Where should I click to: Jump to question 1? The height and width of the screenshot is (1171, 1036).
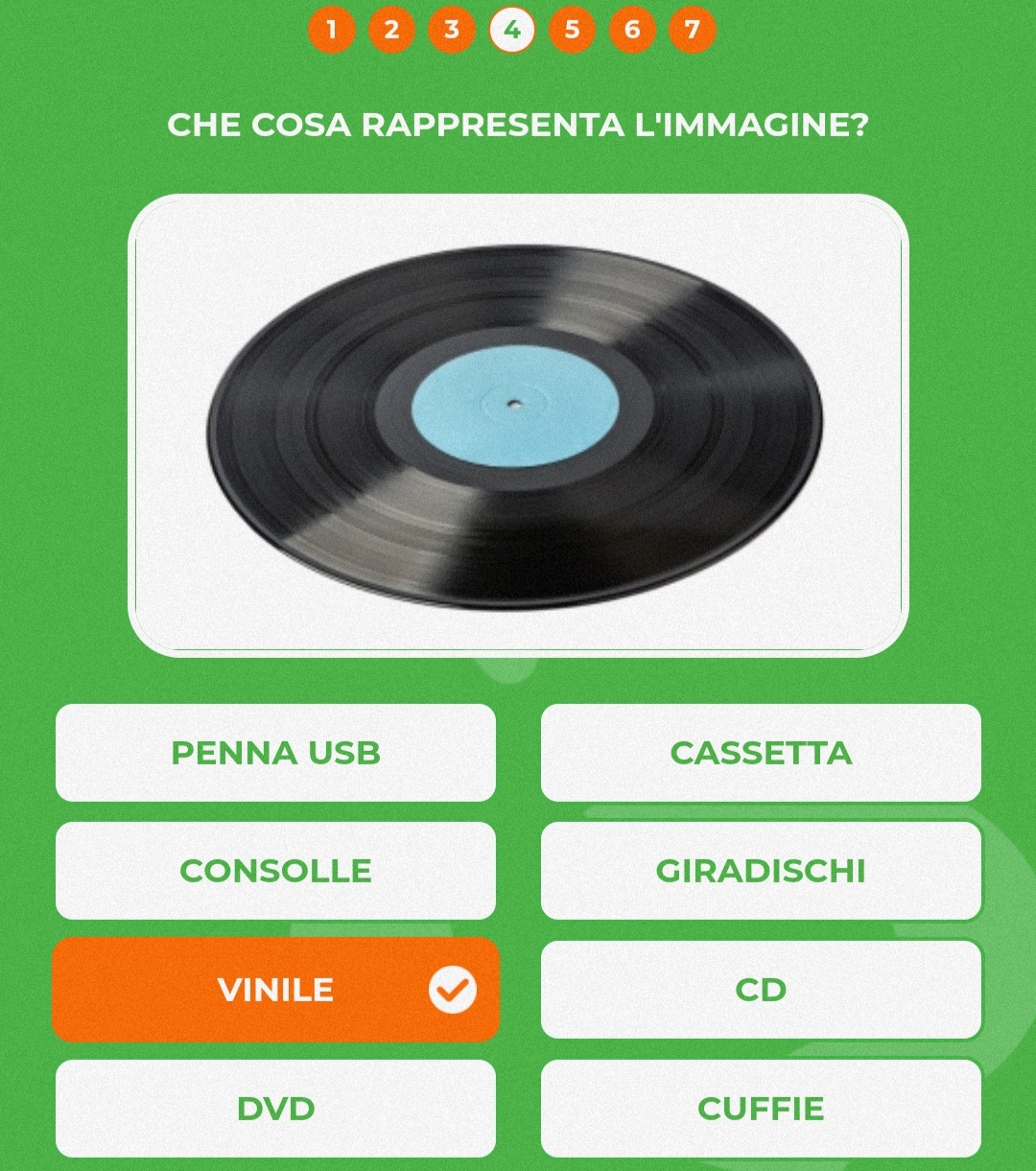pyautogui.click(x=332, y=30)
